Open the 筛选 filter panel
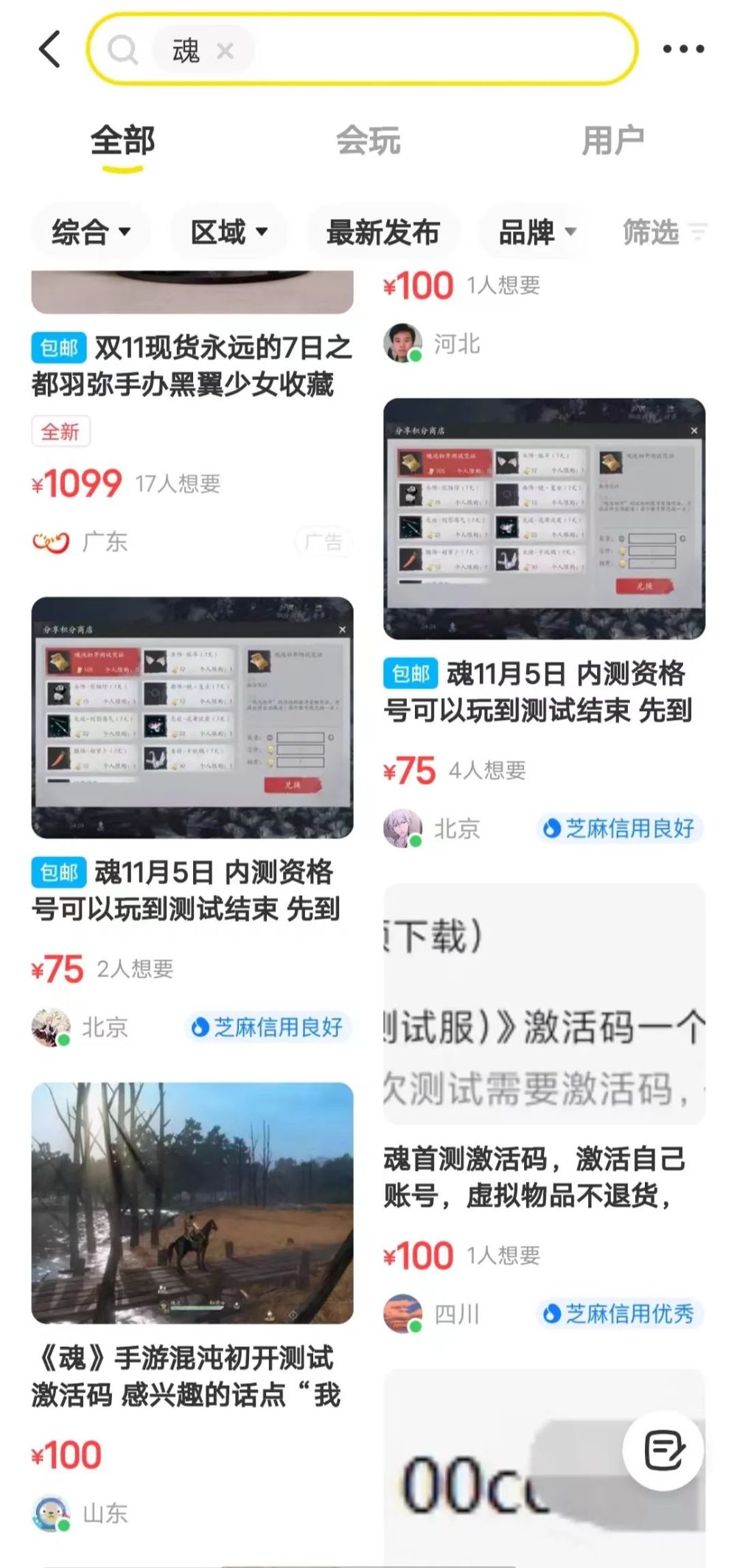737x1568 pixels. 663,233
